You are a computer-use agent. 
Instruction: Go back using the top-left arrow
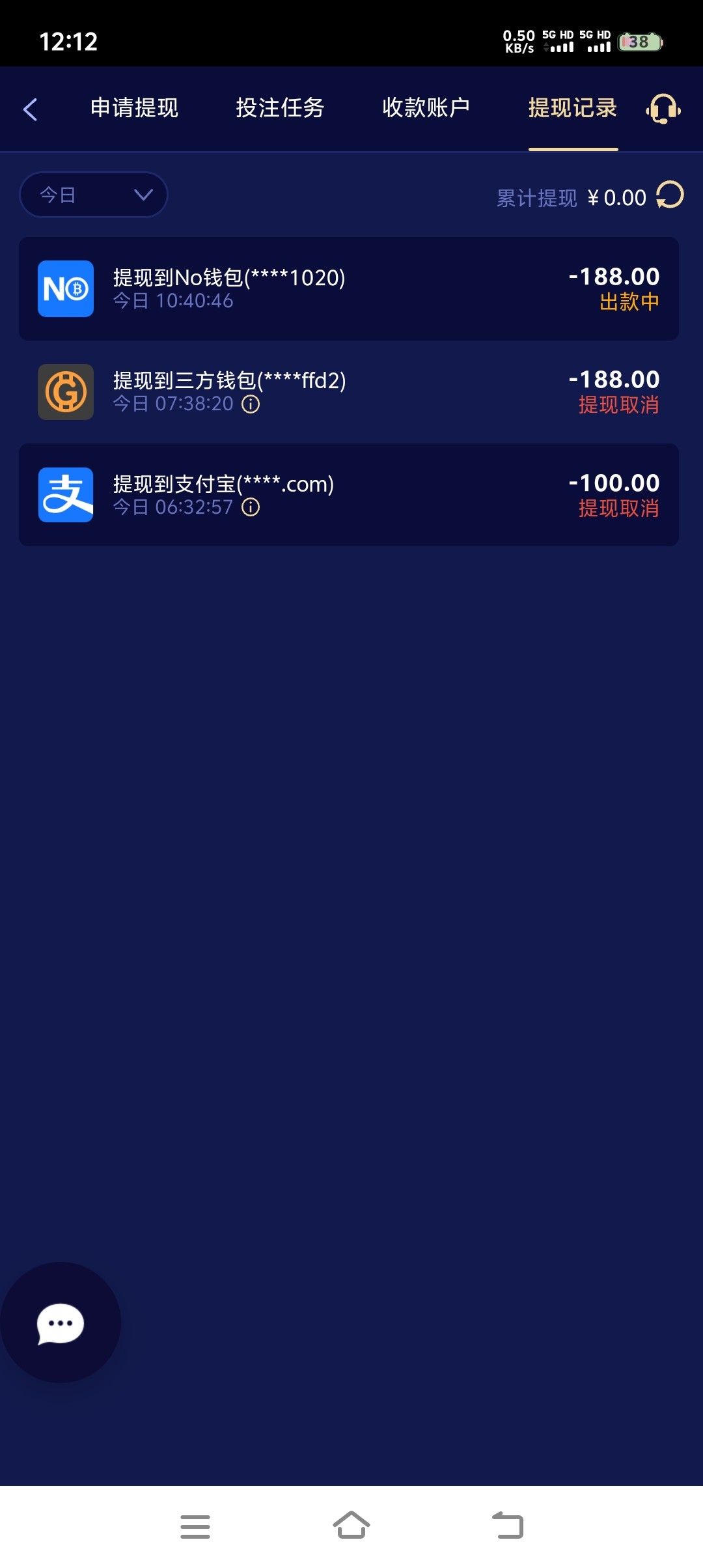click(x=30, y=109)
